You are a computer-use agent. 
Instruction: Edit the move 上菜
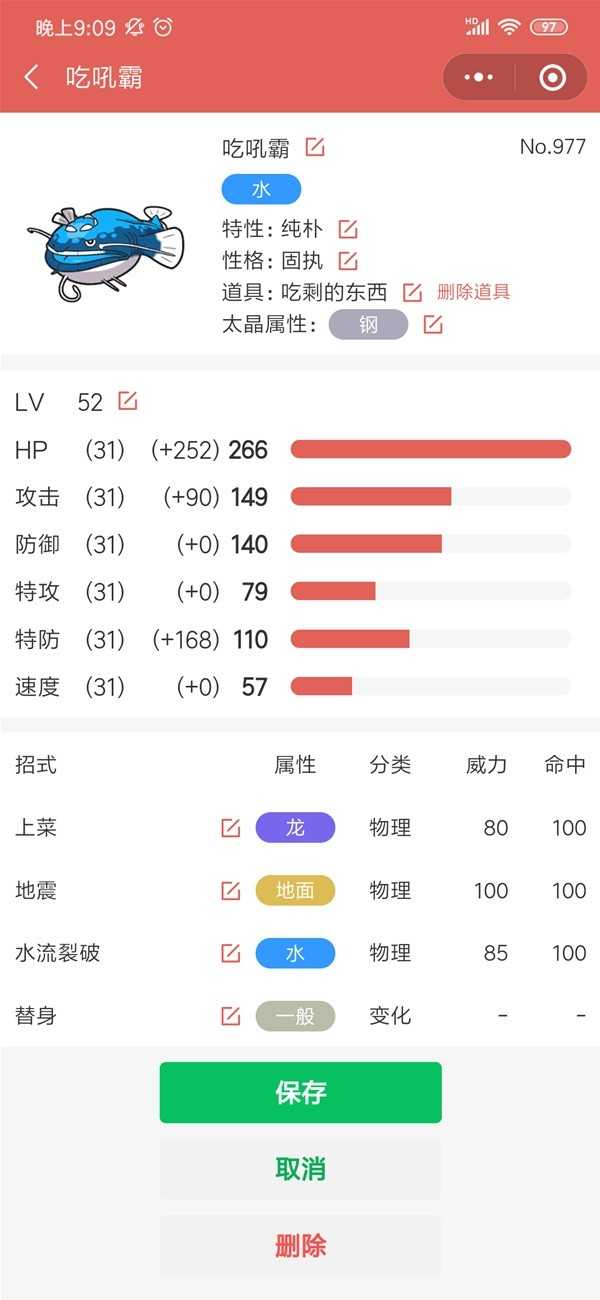pyautogui.click(x=230, y=828)
